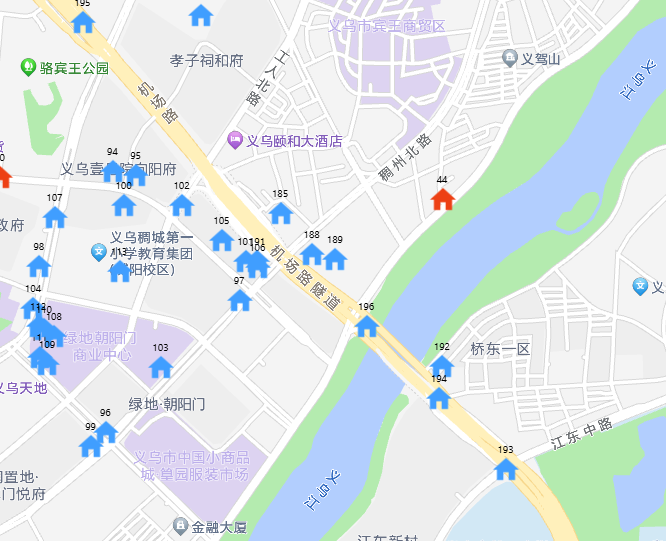This screenshot has width=666, height=541.
Task: Choose house marker 196 on the bridge
Action: coord(367,326)
